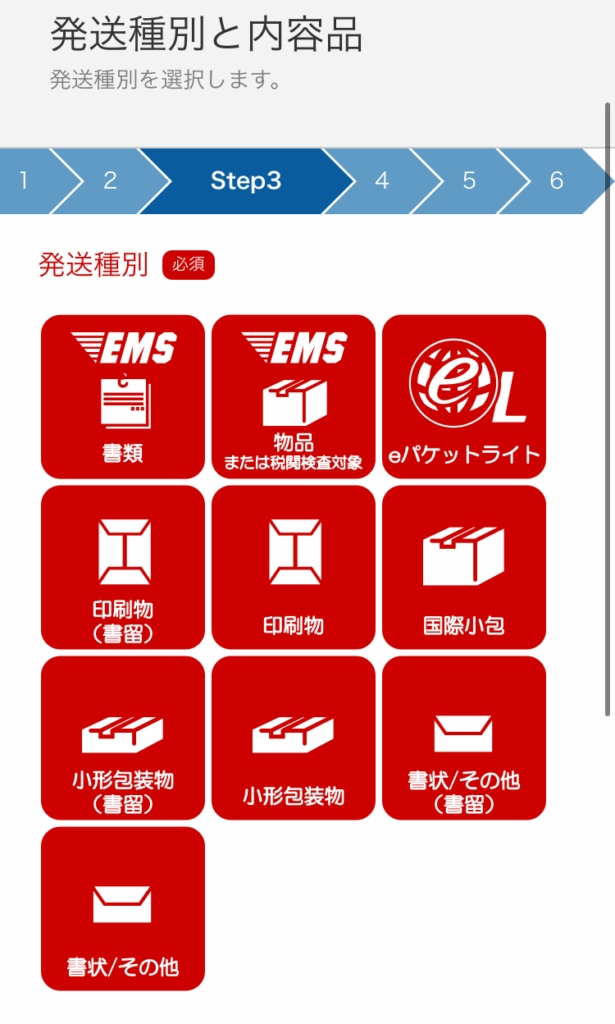Choose 書状/その他 without registration
This screenshot has height=1024, width=615.
[123, 908]
